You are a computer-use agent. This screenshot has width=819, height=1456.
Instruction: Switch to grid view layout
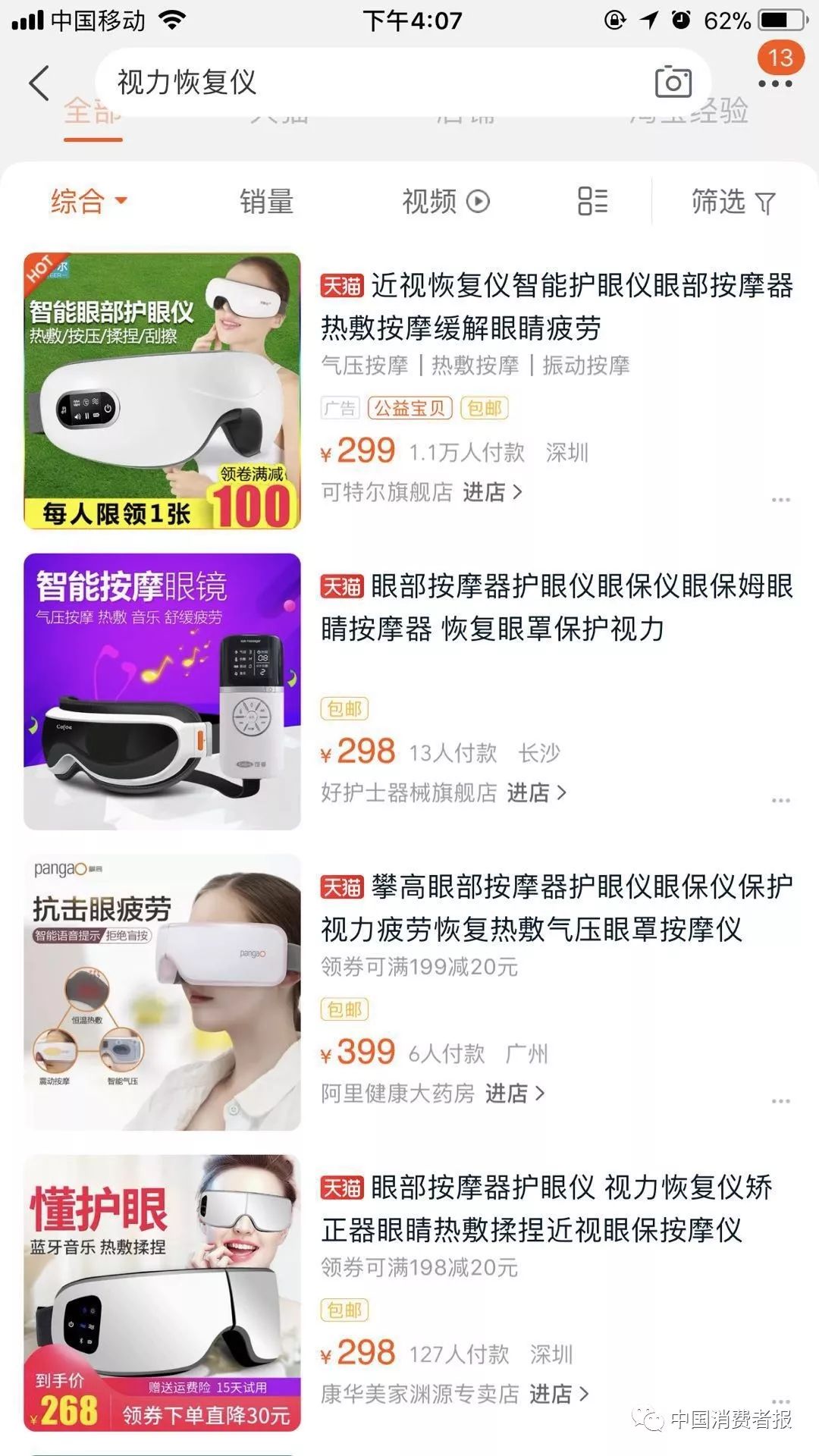592,200
